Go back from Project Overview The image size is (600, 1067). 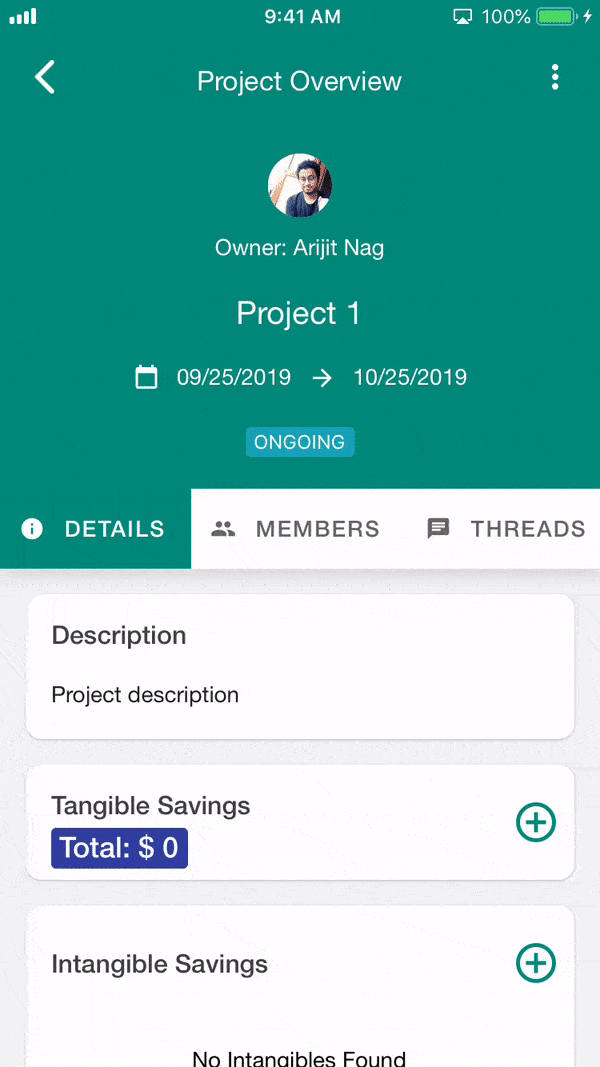click(x=45, y=78)
